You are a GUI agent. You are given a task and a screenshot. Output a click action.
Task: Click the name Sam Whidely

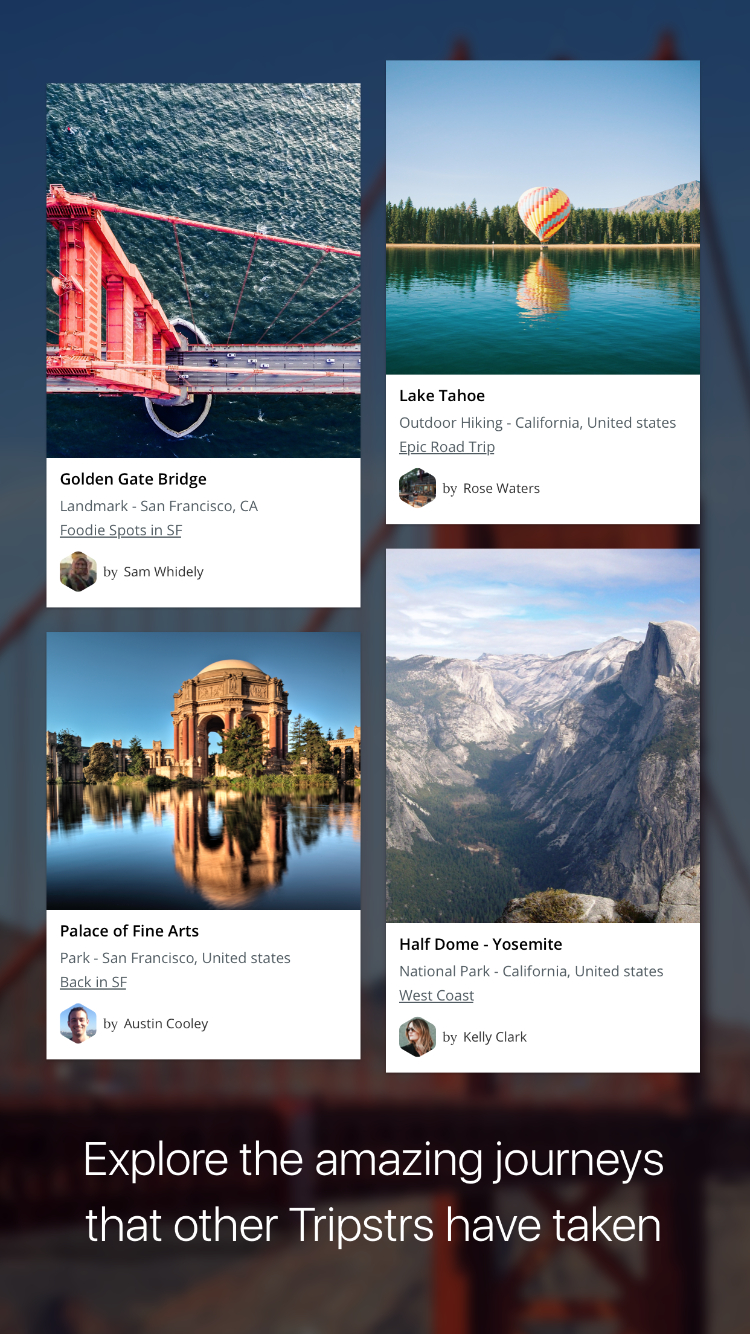[166, 572]
